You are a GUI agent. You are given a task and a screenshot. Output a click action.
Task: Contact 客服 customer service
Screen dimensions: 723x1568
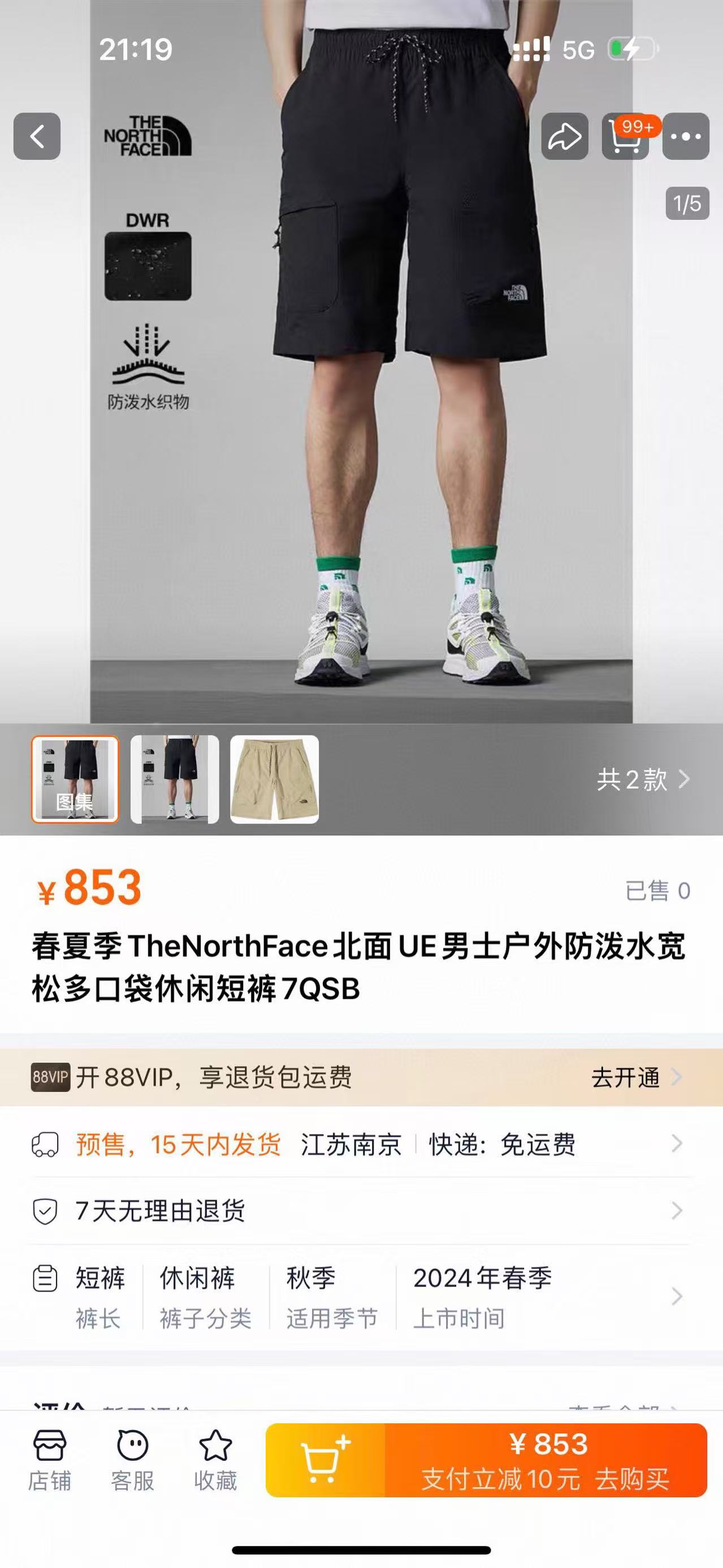click(x=133, y=1460)
